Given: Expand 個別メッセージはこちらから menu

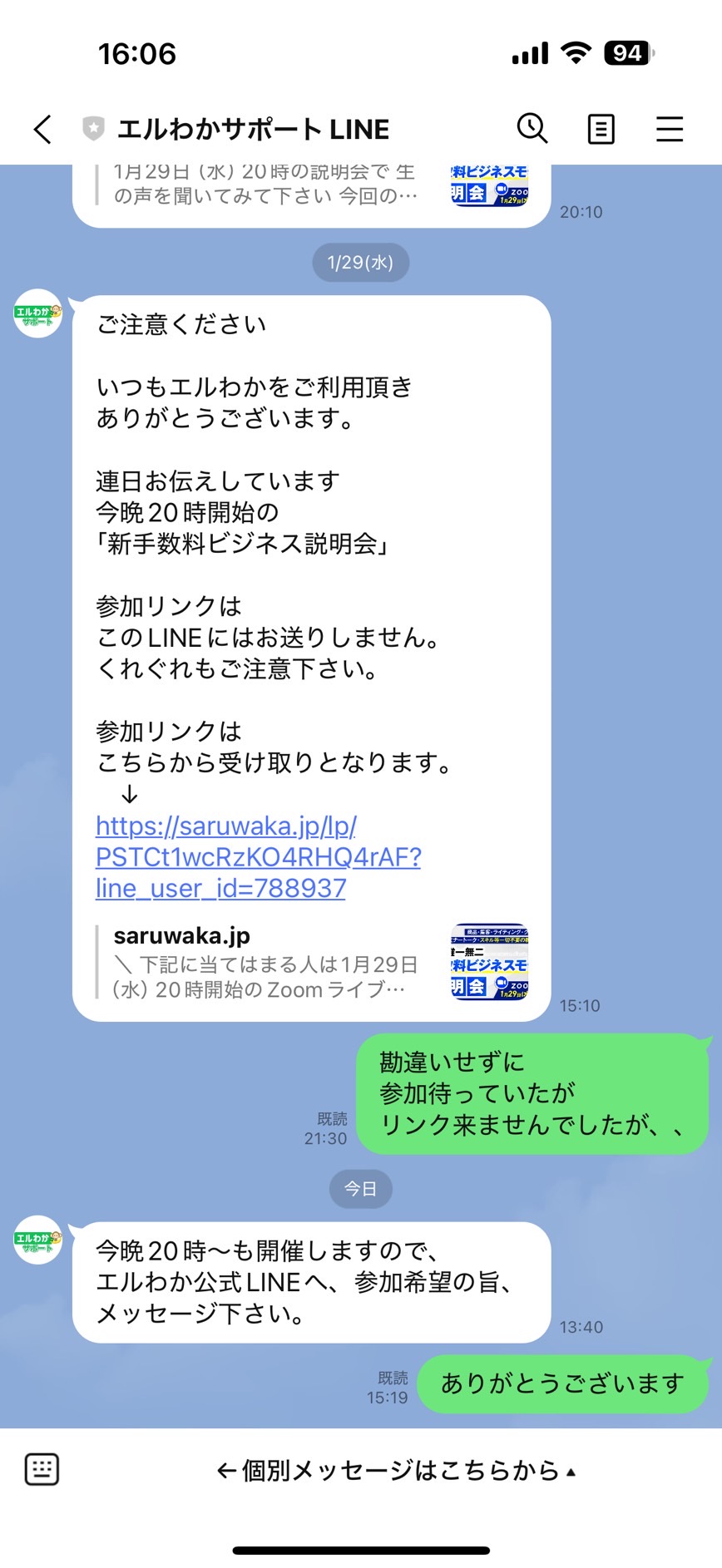Looking at the screenshot, I should [x=396, y=1470].
